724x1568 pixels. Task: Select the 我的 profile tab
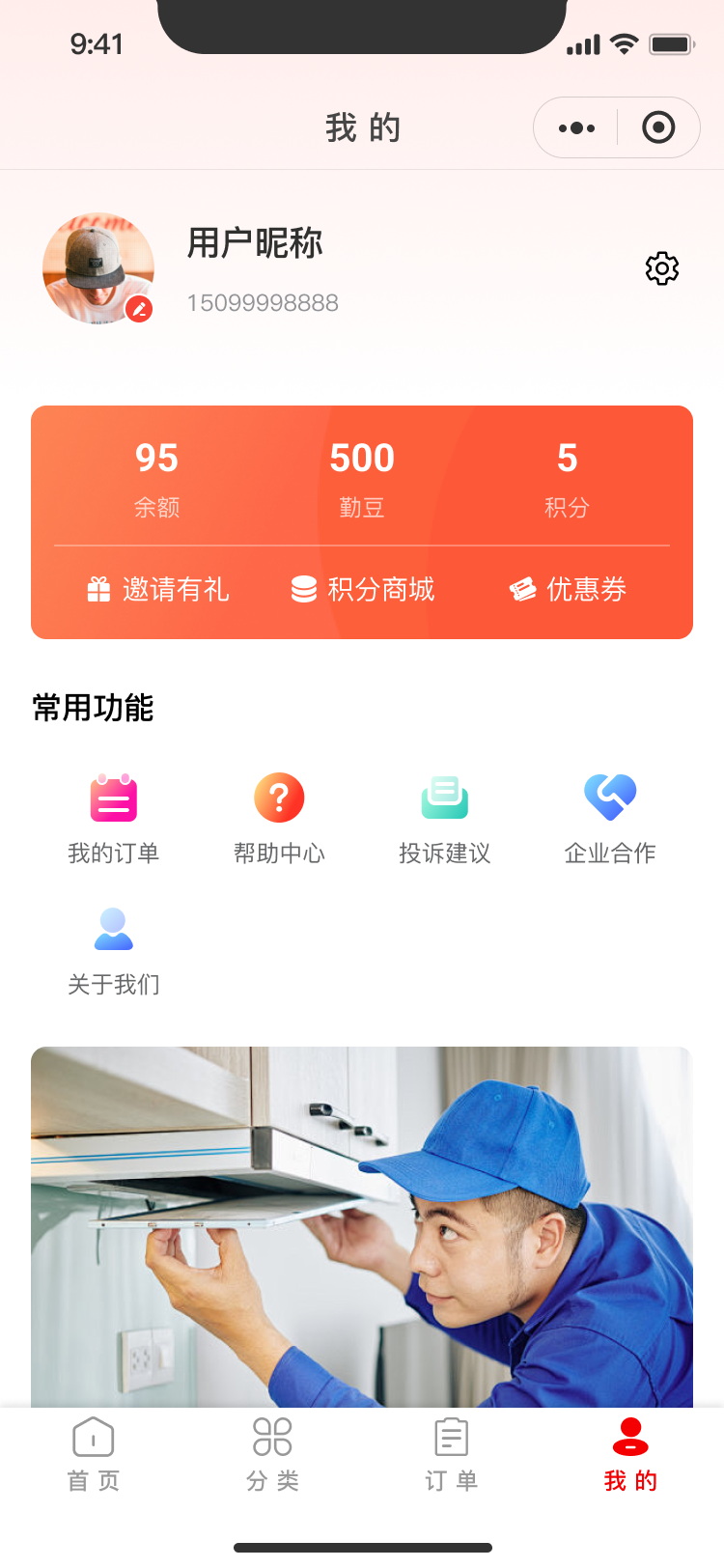(x=630, y=1454)
